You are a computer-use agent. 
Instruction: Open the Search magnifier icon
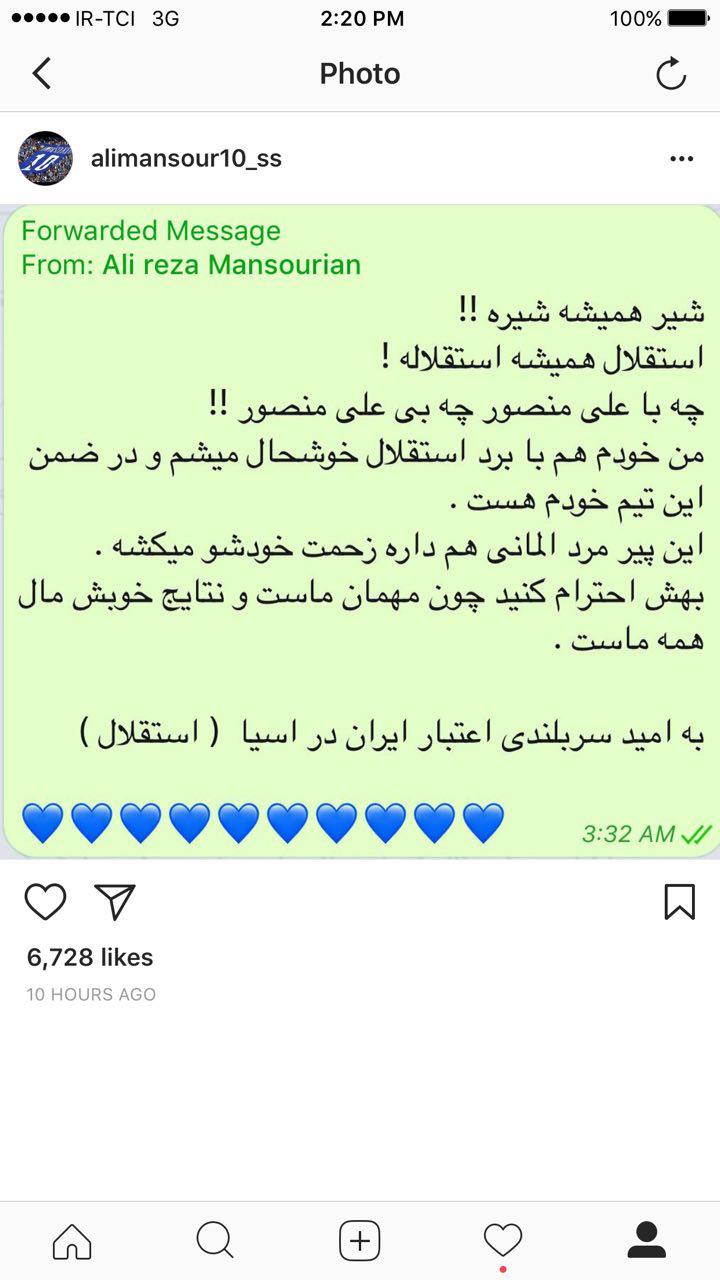pos(215,1241)
